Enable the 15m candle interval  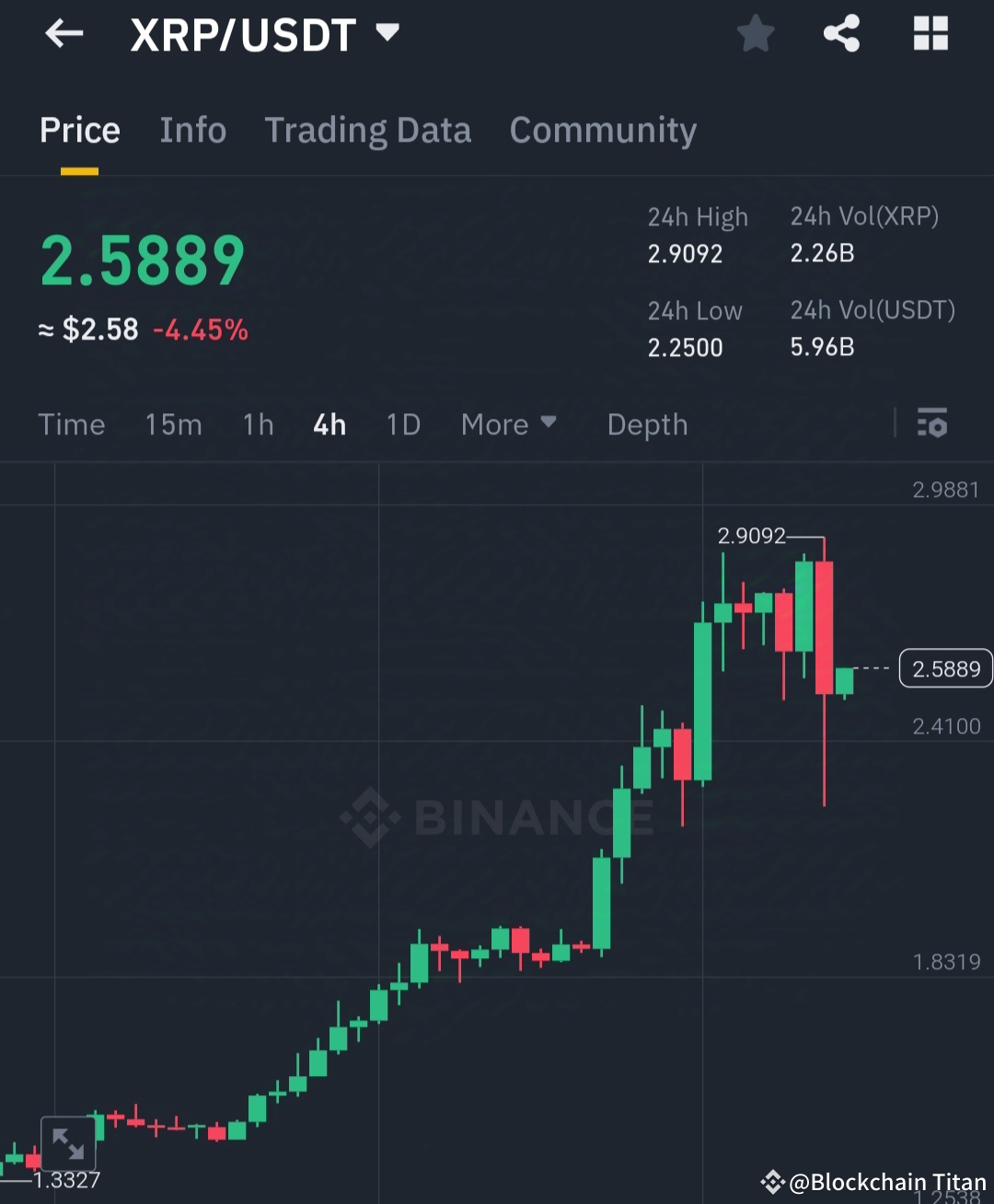[x=173, y=424]
